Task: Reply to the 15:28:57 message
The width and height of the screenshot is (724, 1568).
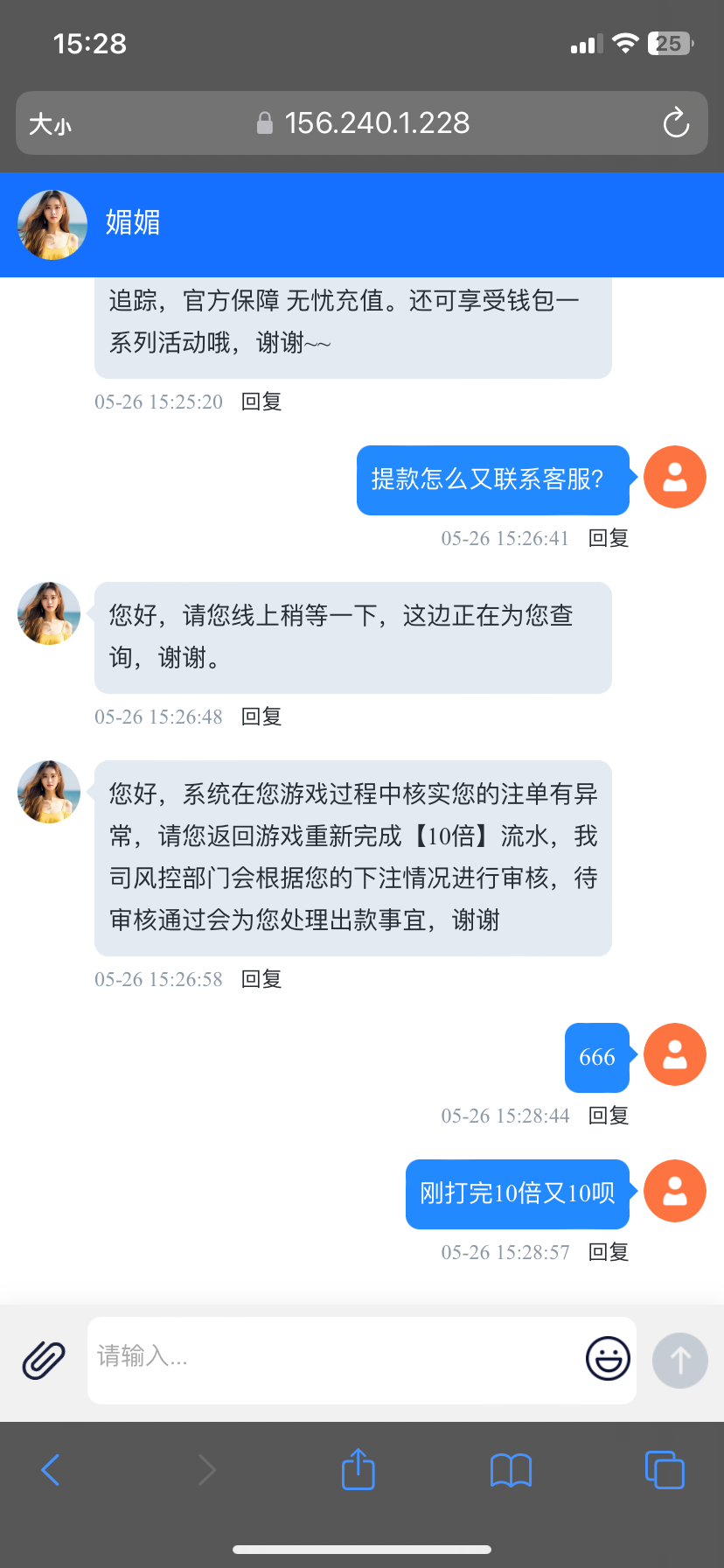Action: [609, 1252]
